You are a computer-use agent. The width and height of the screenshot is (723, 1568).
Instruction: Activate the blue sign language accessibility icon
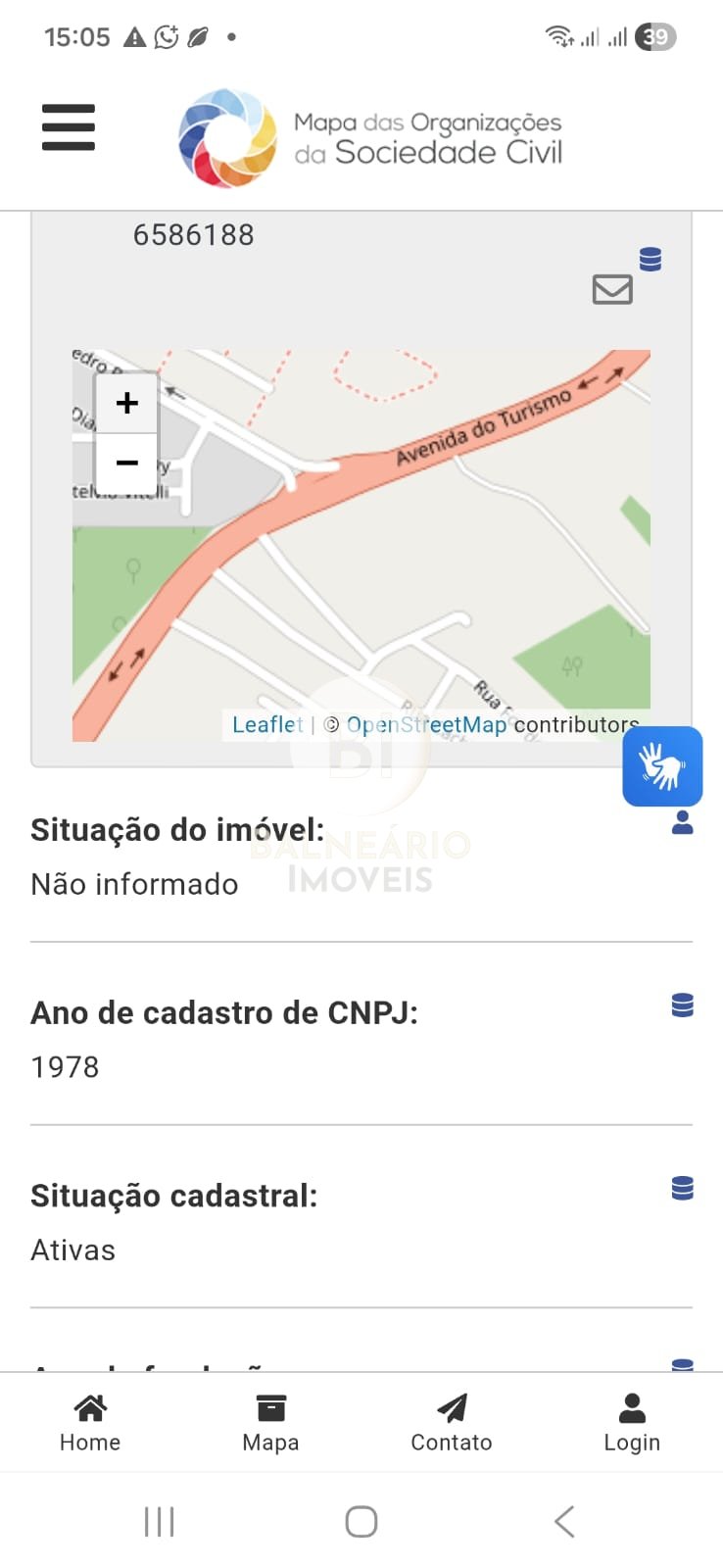tap(662, 767)
